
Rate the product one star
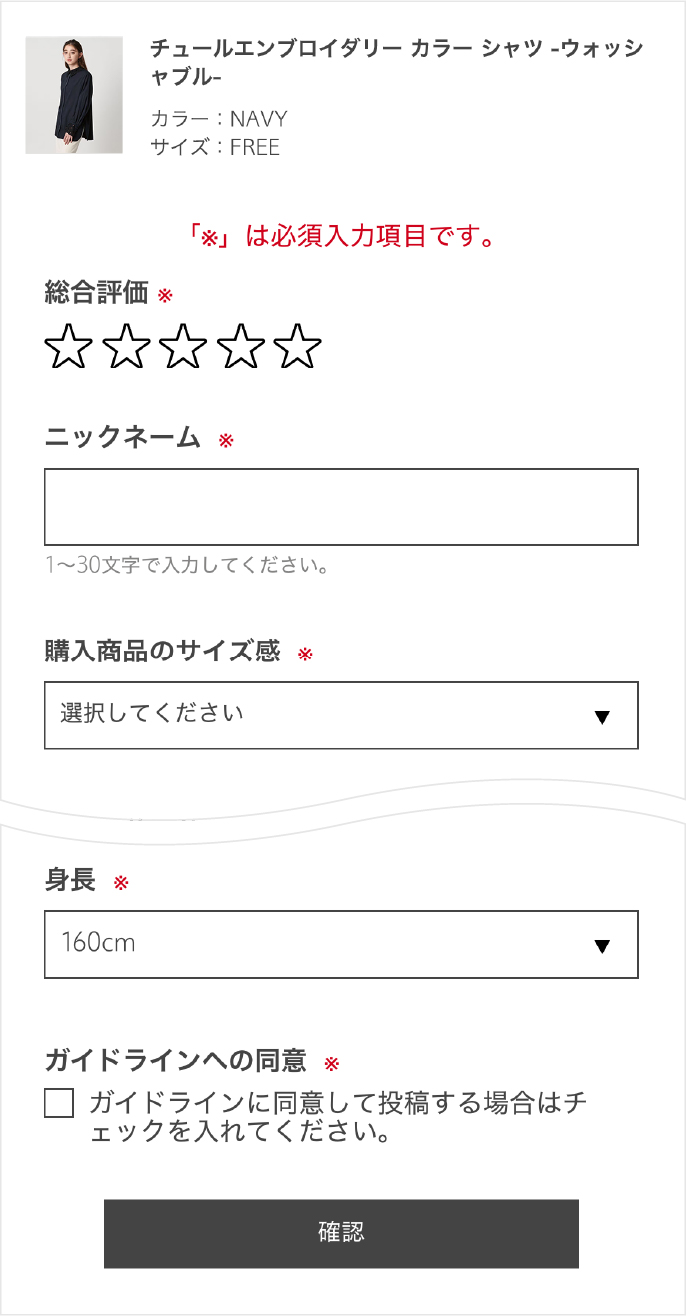coord(69,347)
